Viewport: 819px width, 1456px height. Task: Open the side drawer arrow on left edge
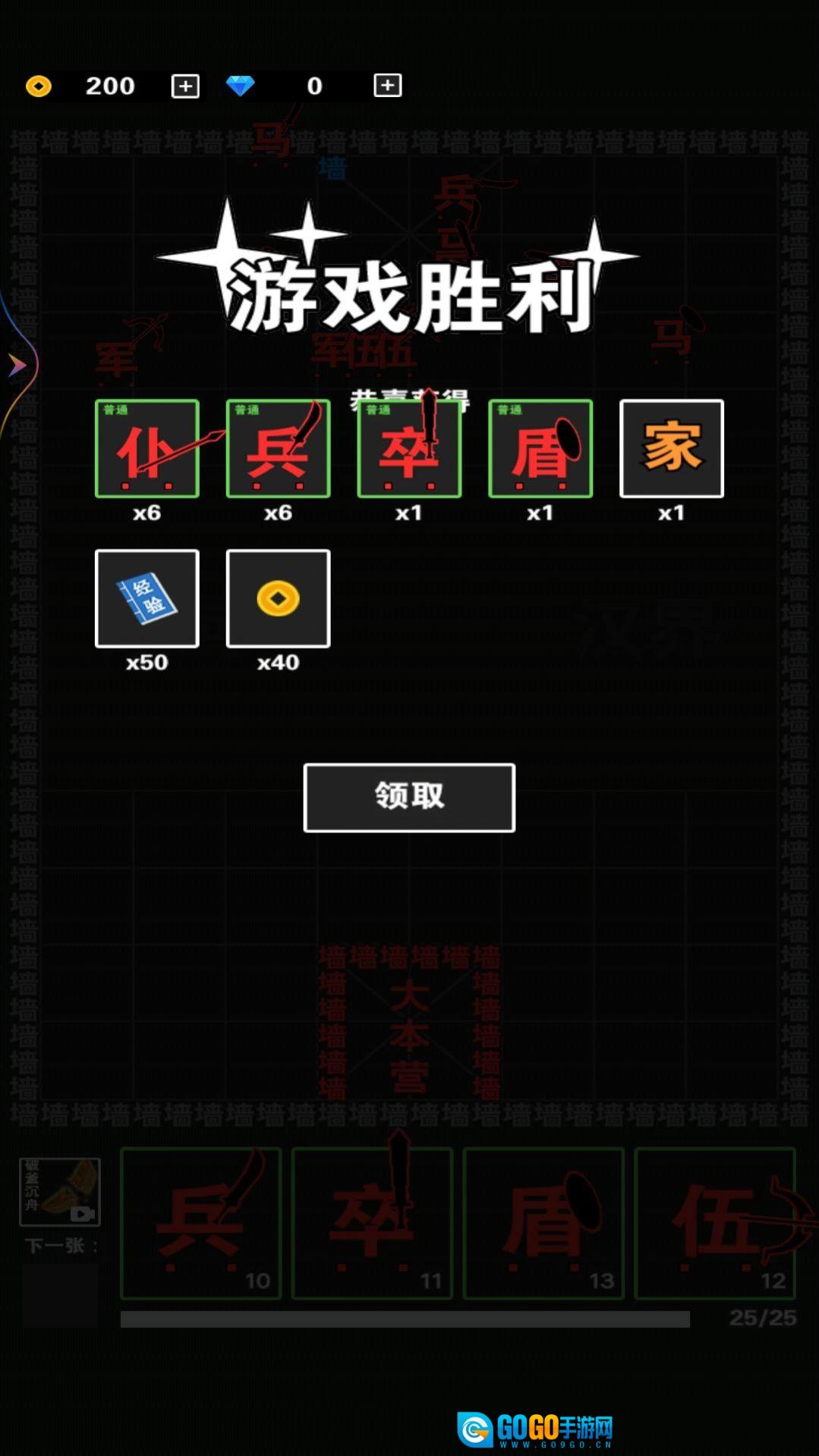point(17,366)
